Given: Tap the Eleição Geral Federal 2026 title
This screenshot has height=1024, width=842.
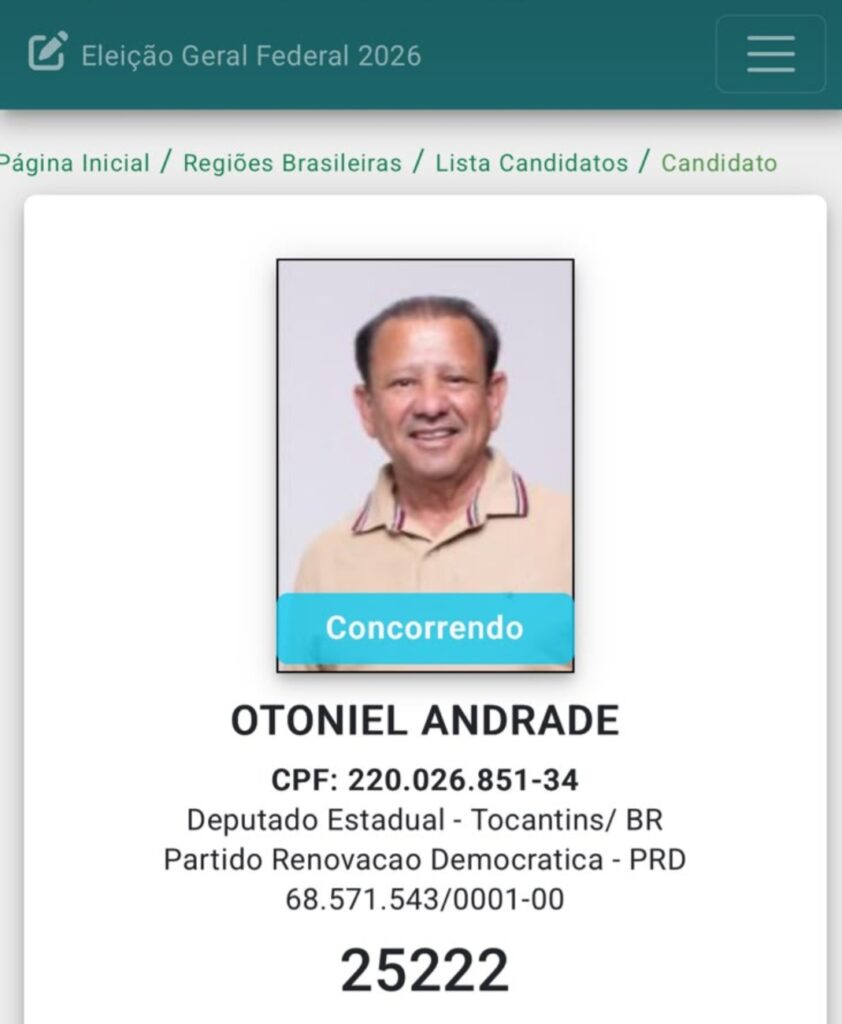Looking at the screenshot, I should point(251,56).
